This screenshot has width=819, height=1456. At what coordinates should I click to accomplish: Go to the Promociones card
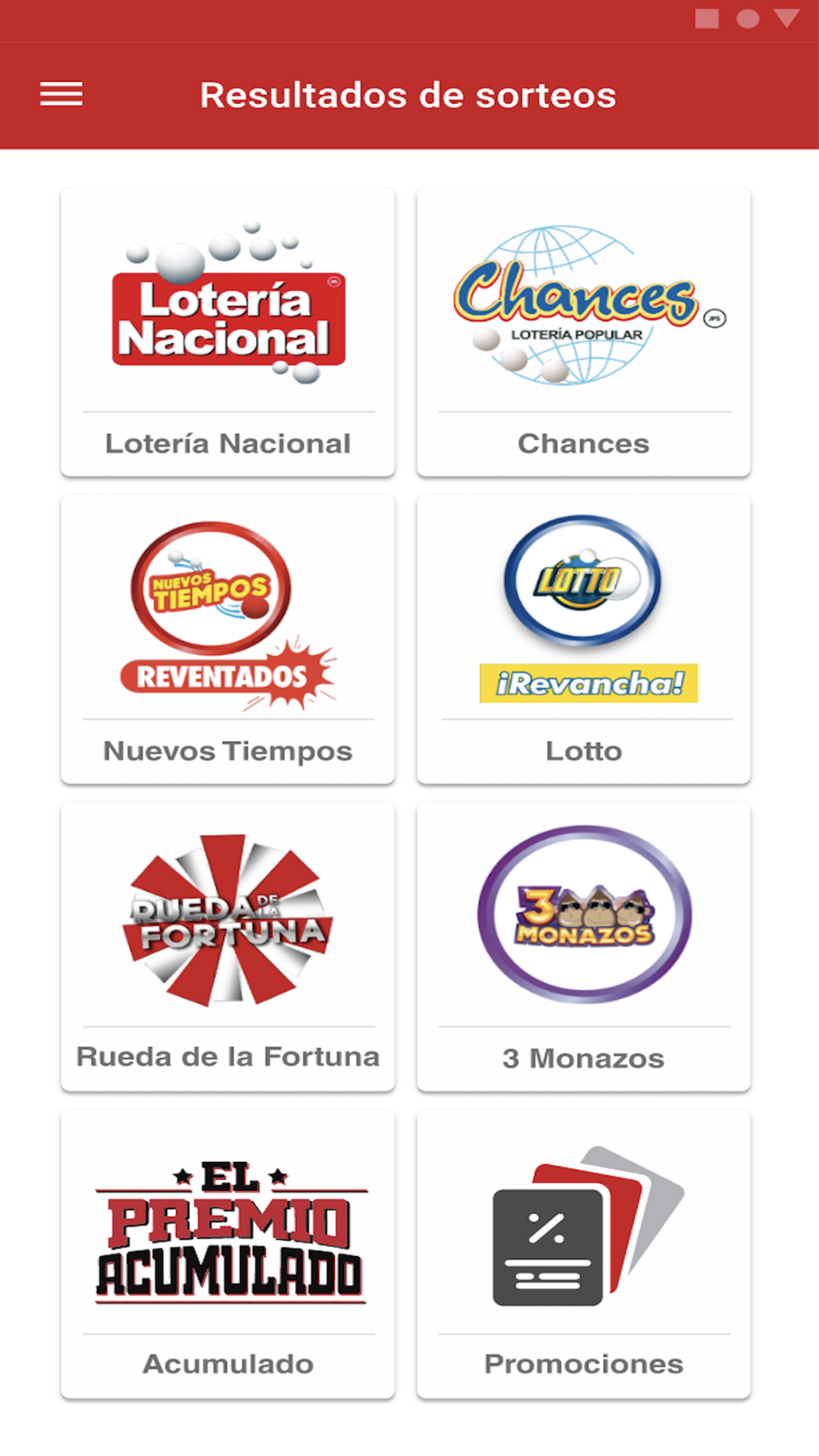click(584, 1255)
